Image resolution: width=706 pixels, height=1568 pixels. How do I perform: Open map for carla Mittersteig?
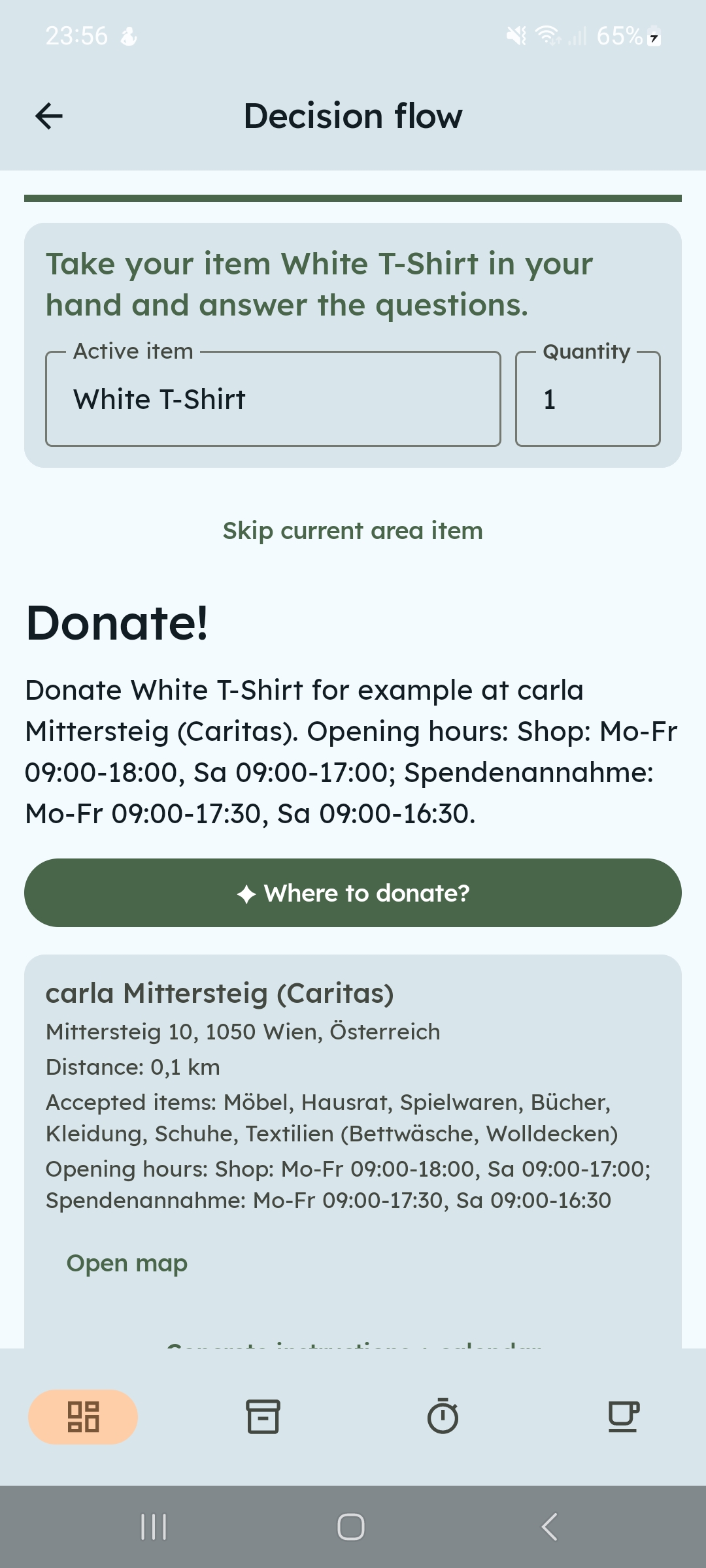coord(127,1263)
